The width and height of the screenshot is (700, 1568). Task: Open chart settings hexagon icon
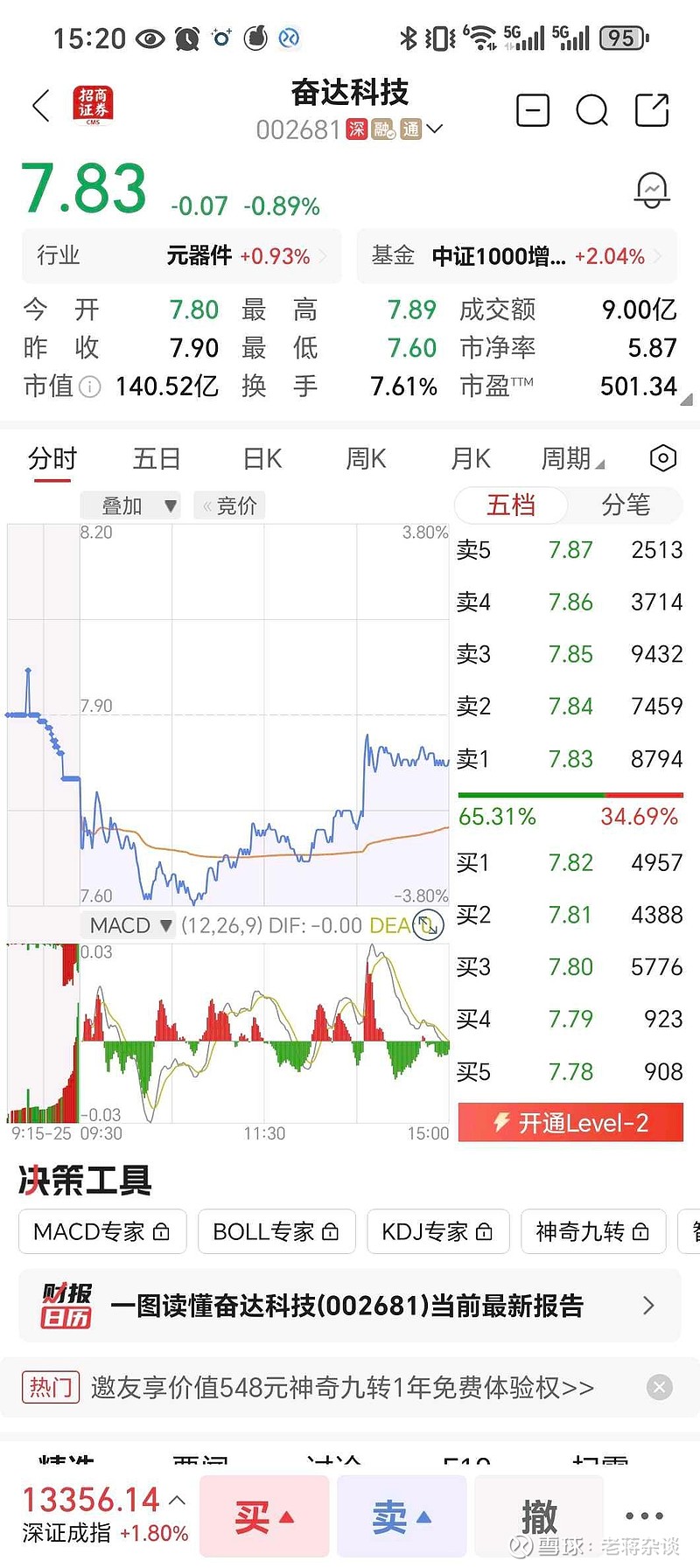click(663, 457)
